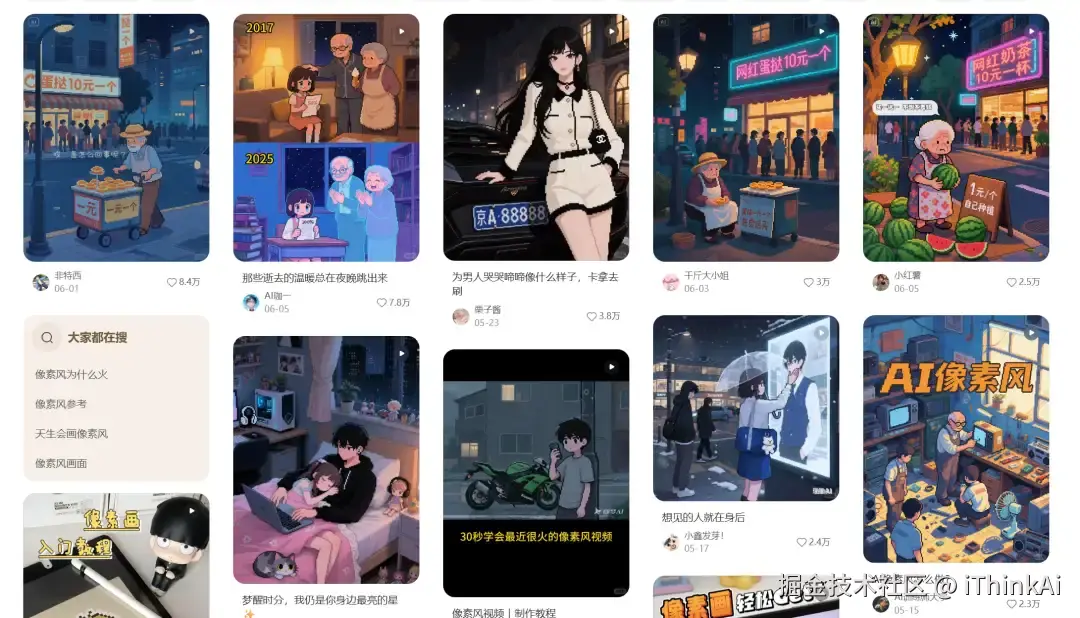Image resolution: width=1080 pixels, height=618 pixels.
Task: Open the post 梦醒时分，我仍是你身边最亮的星
Action: tap(326, 459)
